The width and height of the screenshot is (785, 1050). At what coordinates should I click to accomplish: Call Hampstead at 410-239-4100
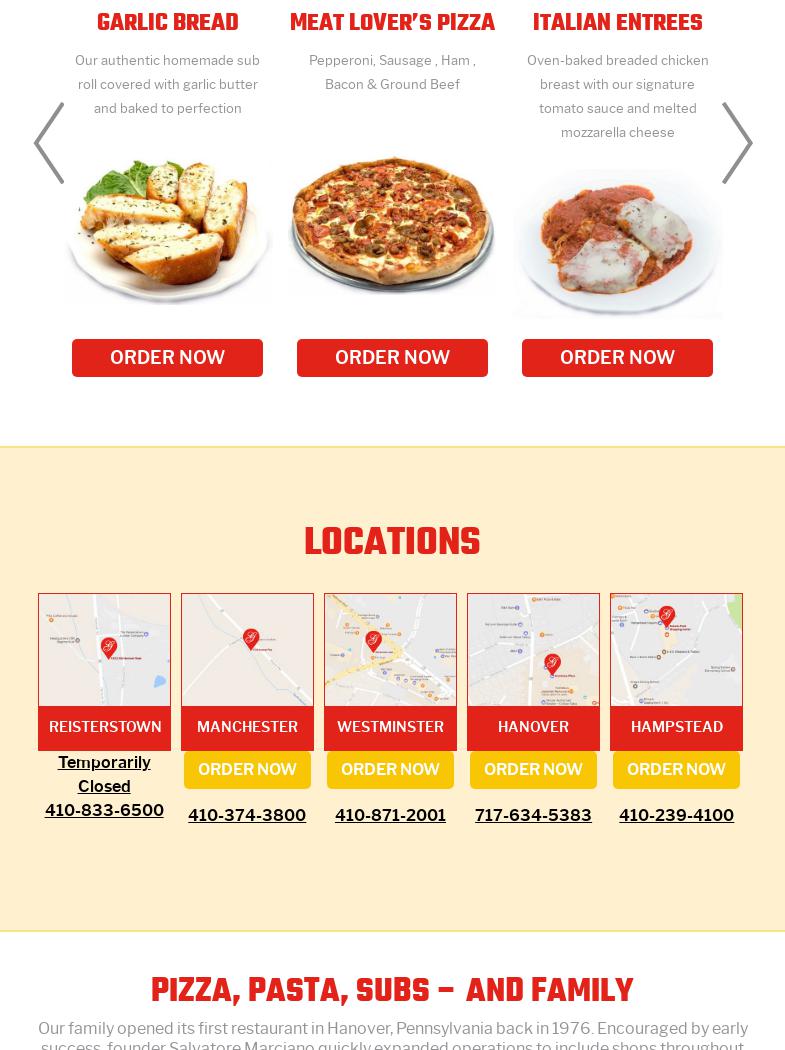click(x=676, y=816)
